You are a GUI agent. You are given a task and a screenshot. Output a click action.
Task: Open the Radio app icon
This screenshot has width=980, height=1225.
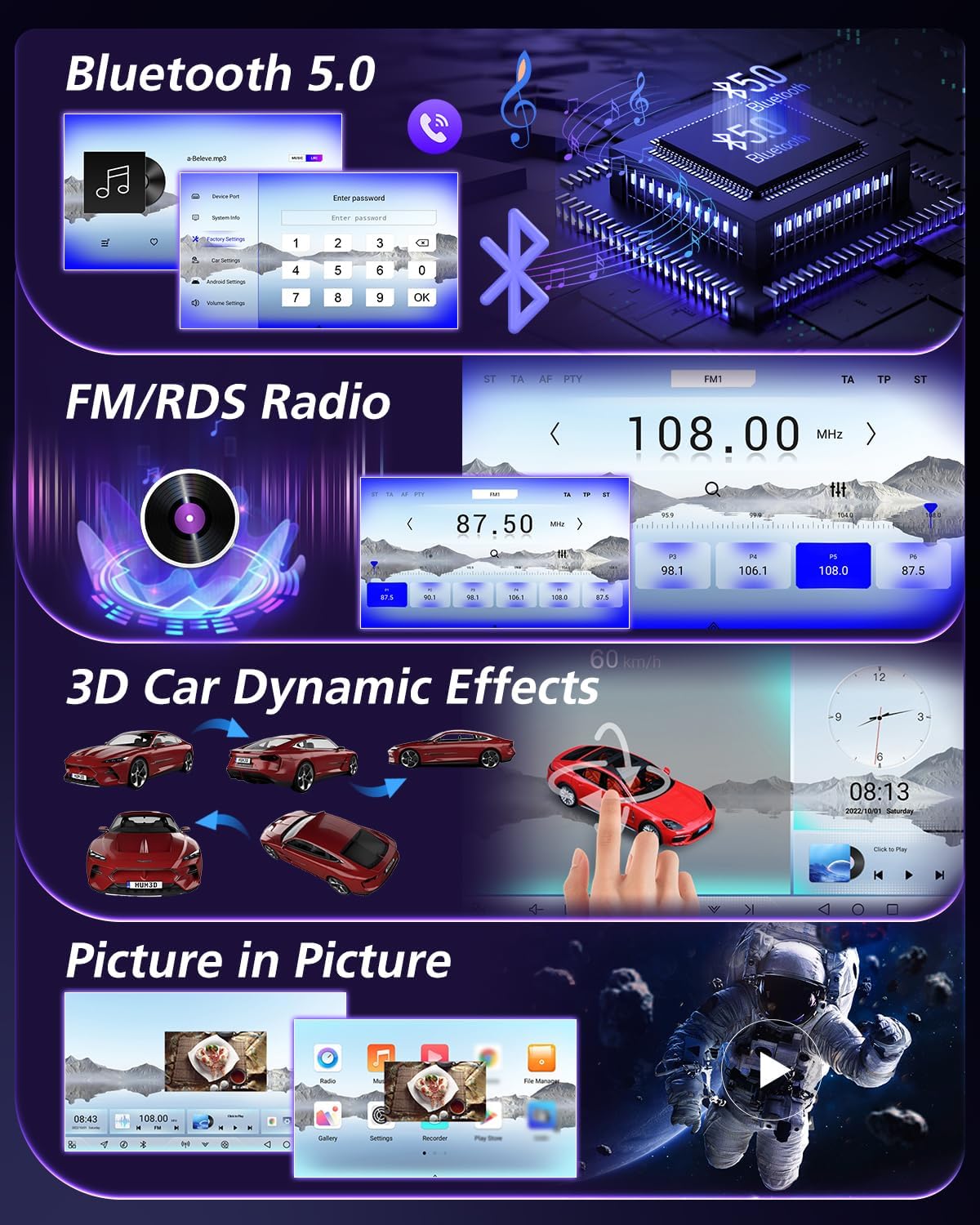[x=327, y=1058]
